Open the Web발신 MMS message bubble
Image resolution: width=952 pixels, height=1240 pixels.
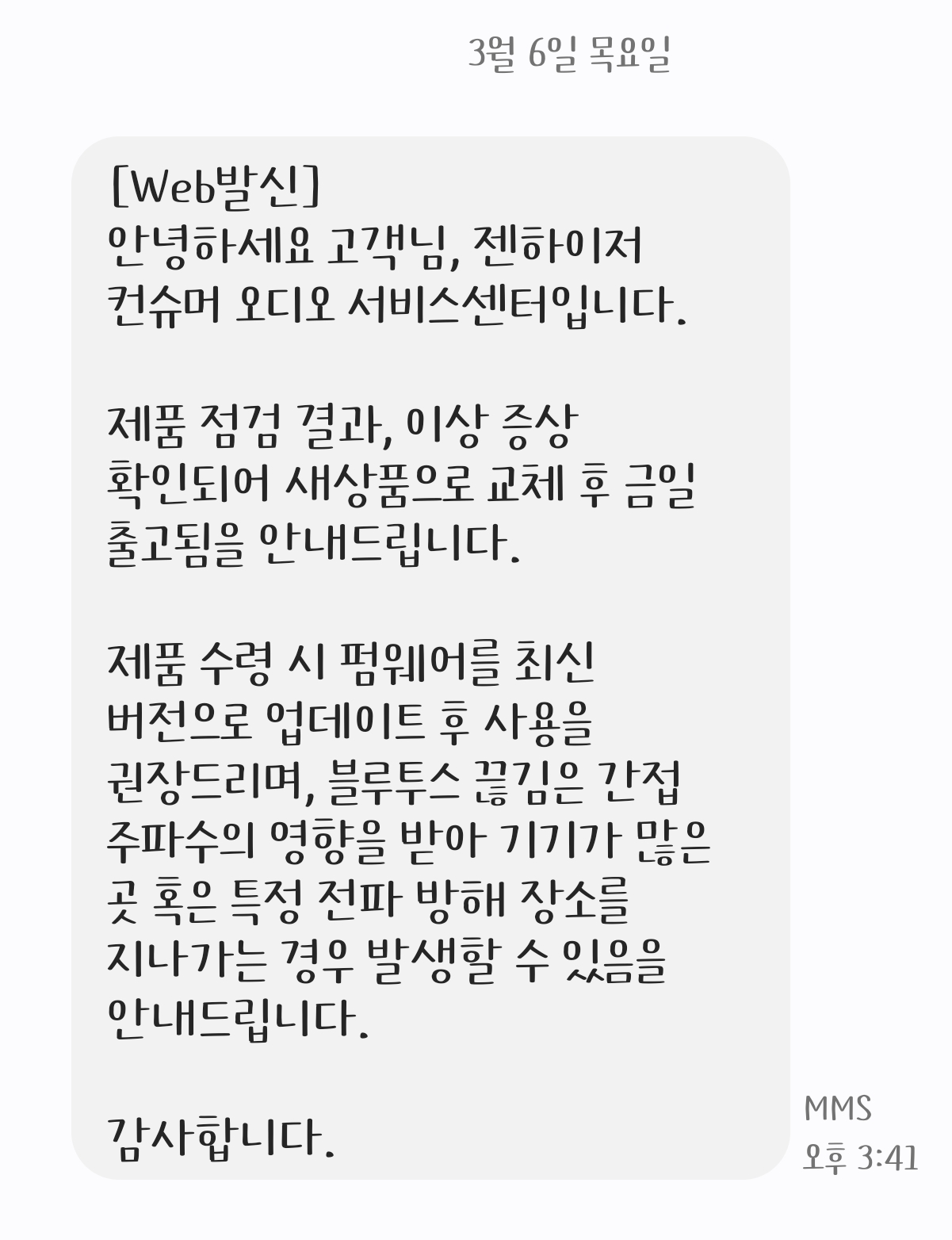(430, 658)
